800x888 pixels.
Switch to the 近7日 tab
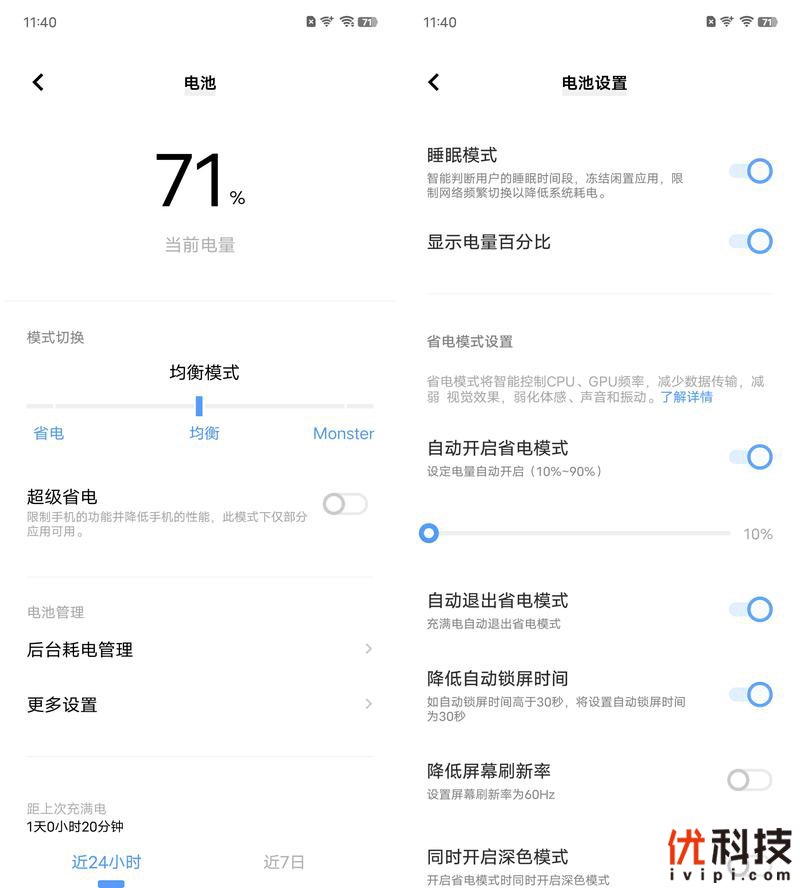(x=284, y=862)
